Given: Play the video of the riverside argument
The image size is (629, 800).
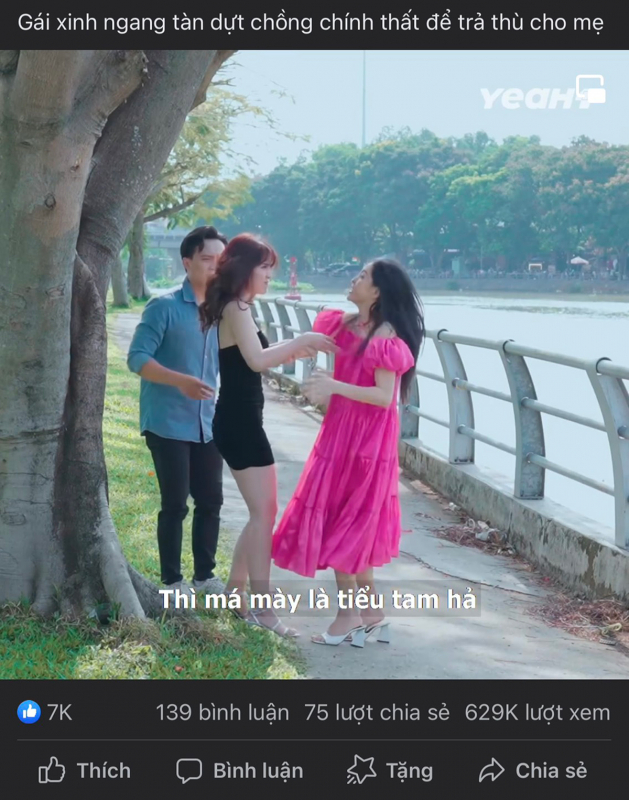Looking at the screenshot, I should (314, 365).
